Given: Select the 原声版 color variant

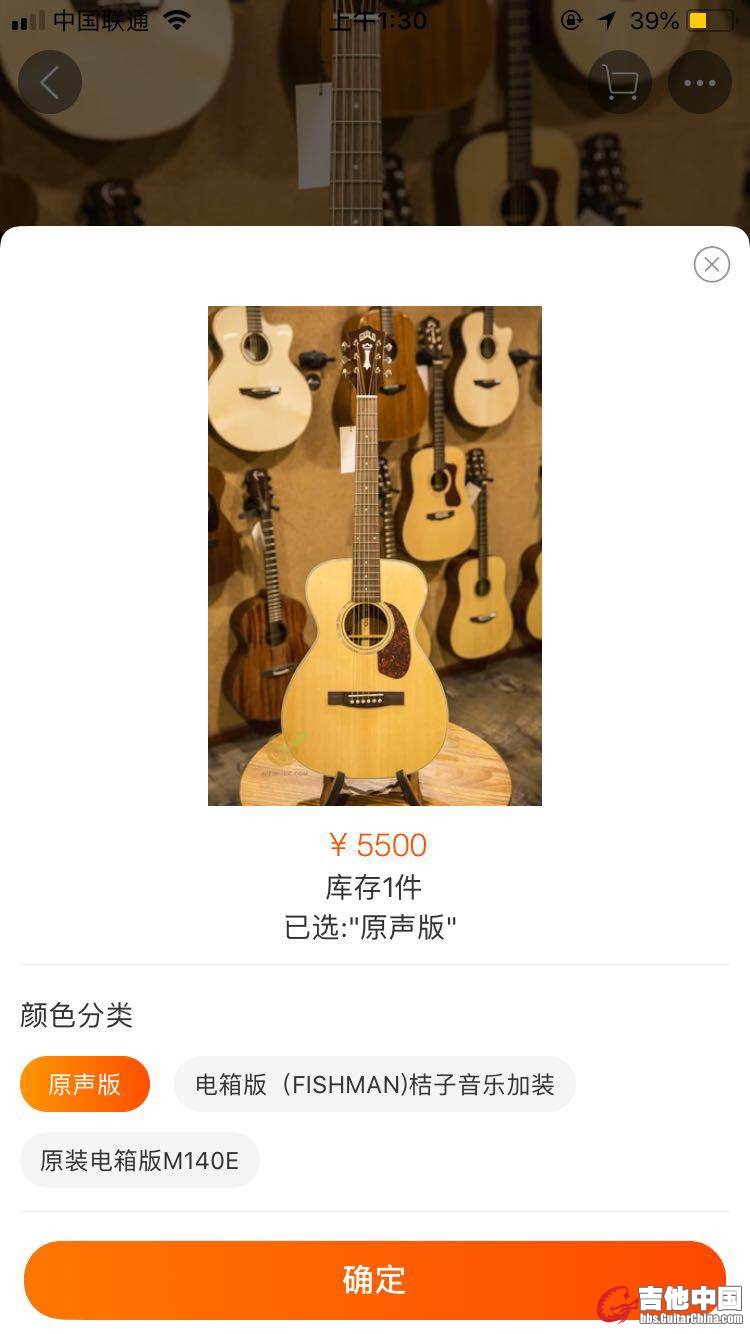Looking at the screenshot, I should pyautogui.click(x=85, y=1083).
